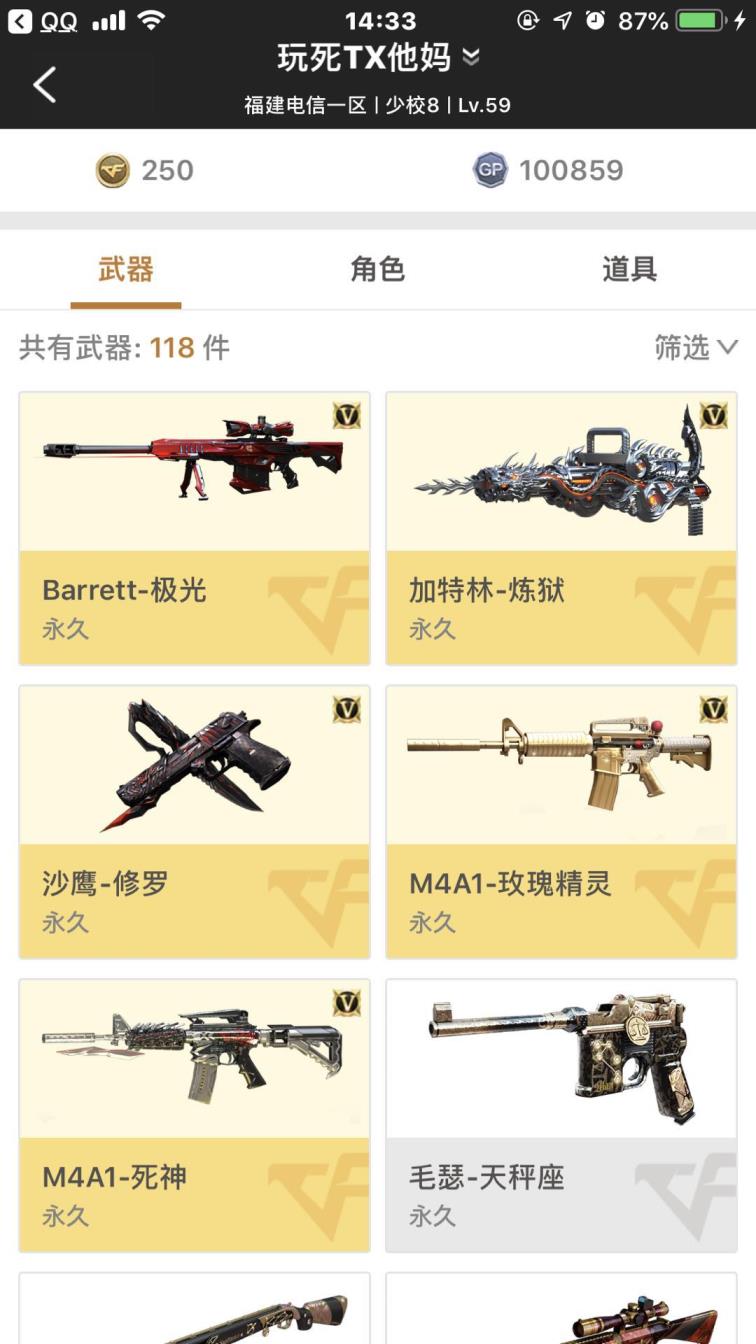Switch to the 道具 tab
This screenshot has height=1344, width=756.
pos(629,269)
